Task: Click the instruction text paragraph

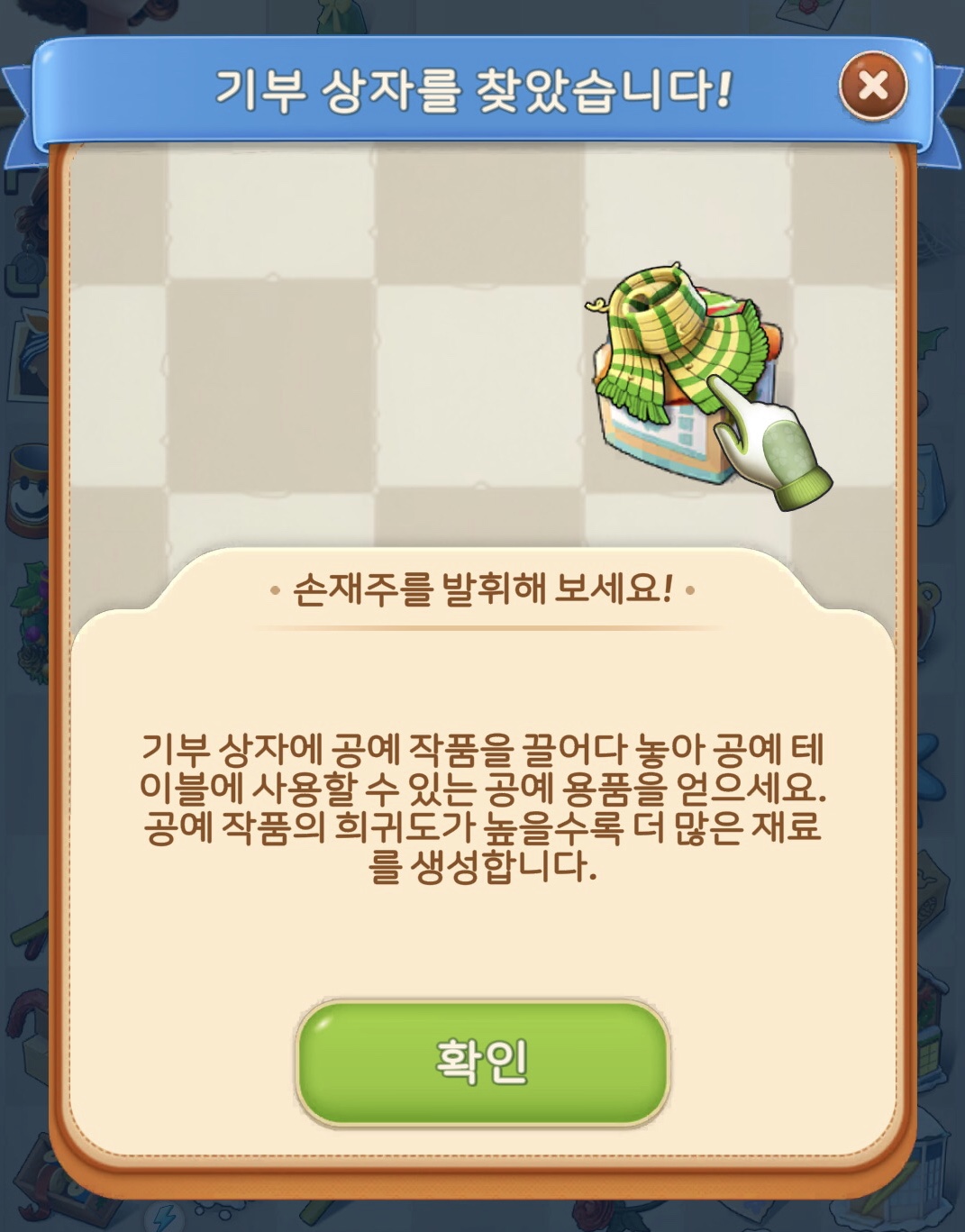Action: (x=482, y=807)
